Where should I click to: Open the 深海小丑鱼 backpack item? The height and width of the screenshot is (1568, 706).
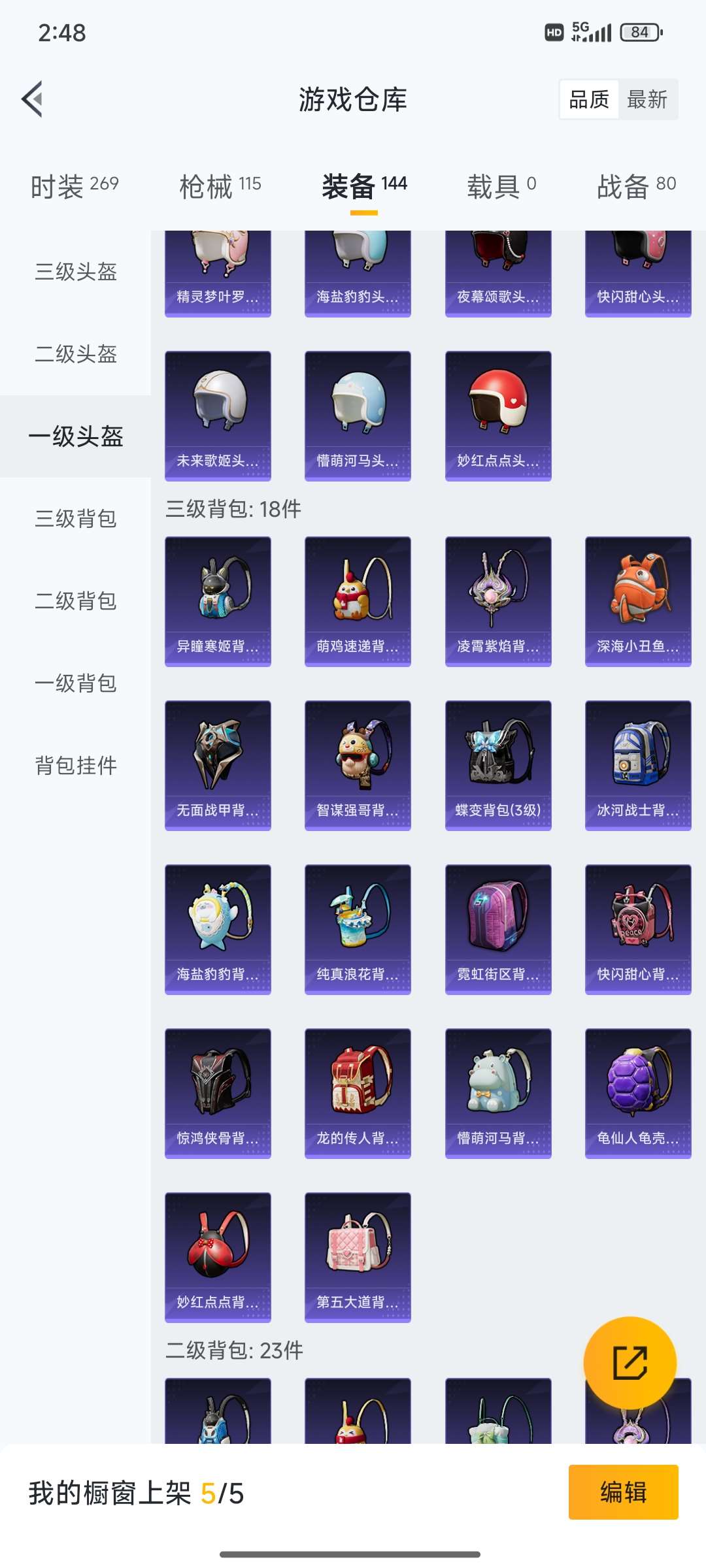pyautogui.click(x=638, y=601)
